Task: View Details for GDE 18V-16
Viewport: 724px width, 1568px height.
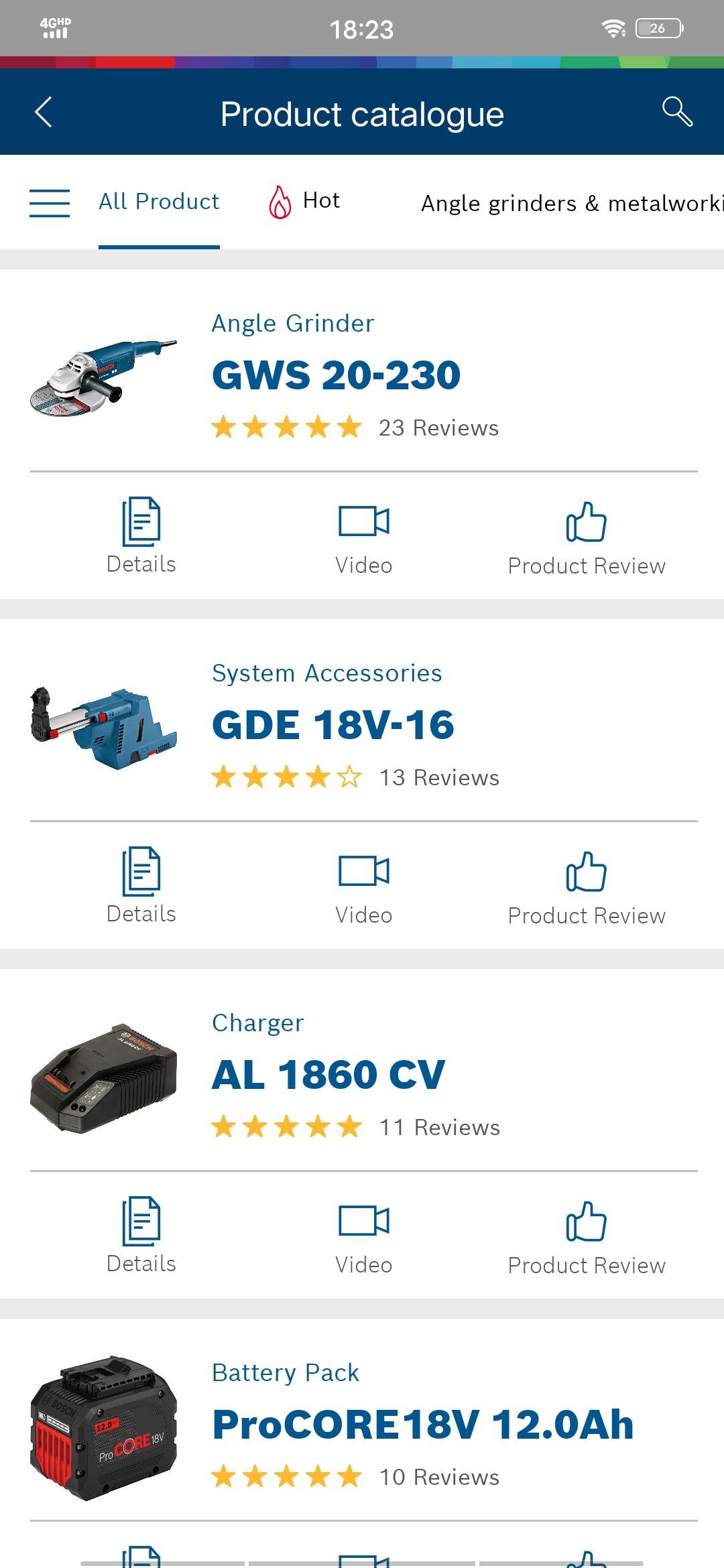Action: (x=141, y=886)
